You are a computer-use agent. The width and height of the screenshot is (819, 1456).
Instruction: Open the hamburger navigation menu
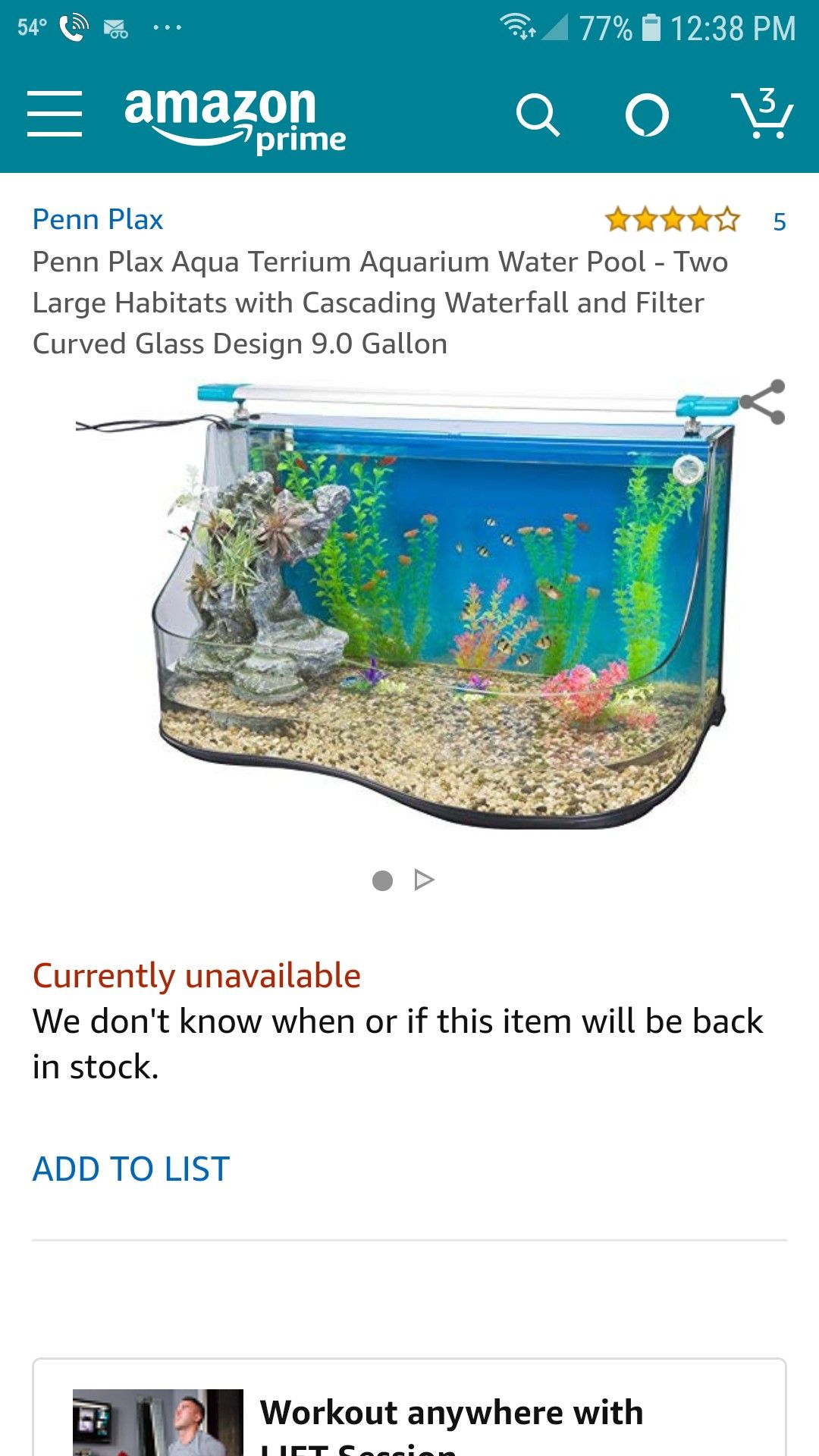click(55, 114)
